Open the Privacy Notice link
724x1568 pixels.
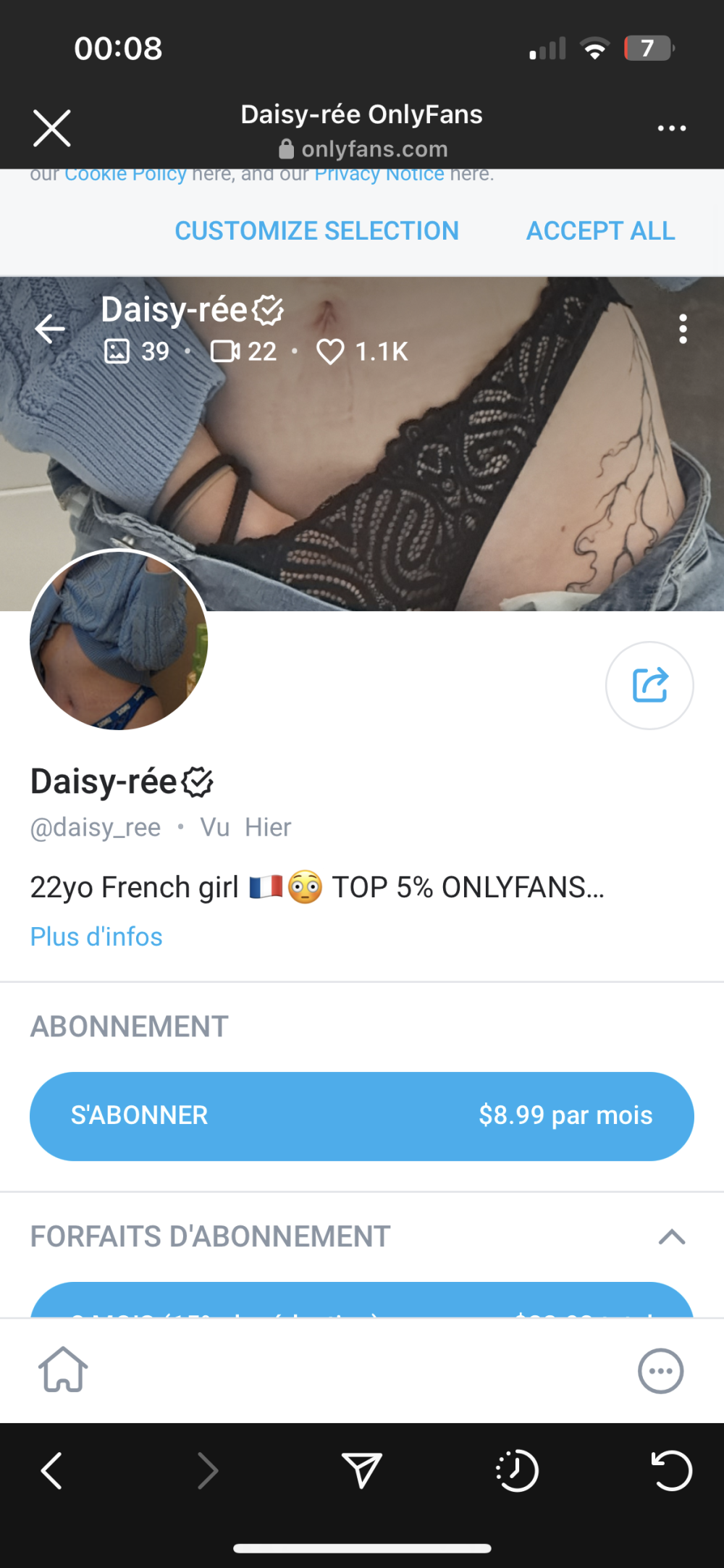point(379,175)
